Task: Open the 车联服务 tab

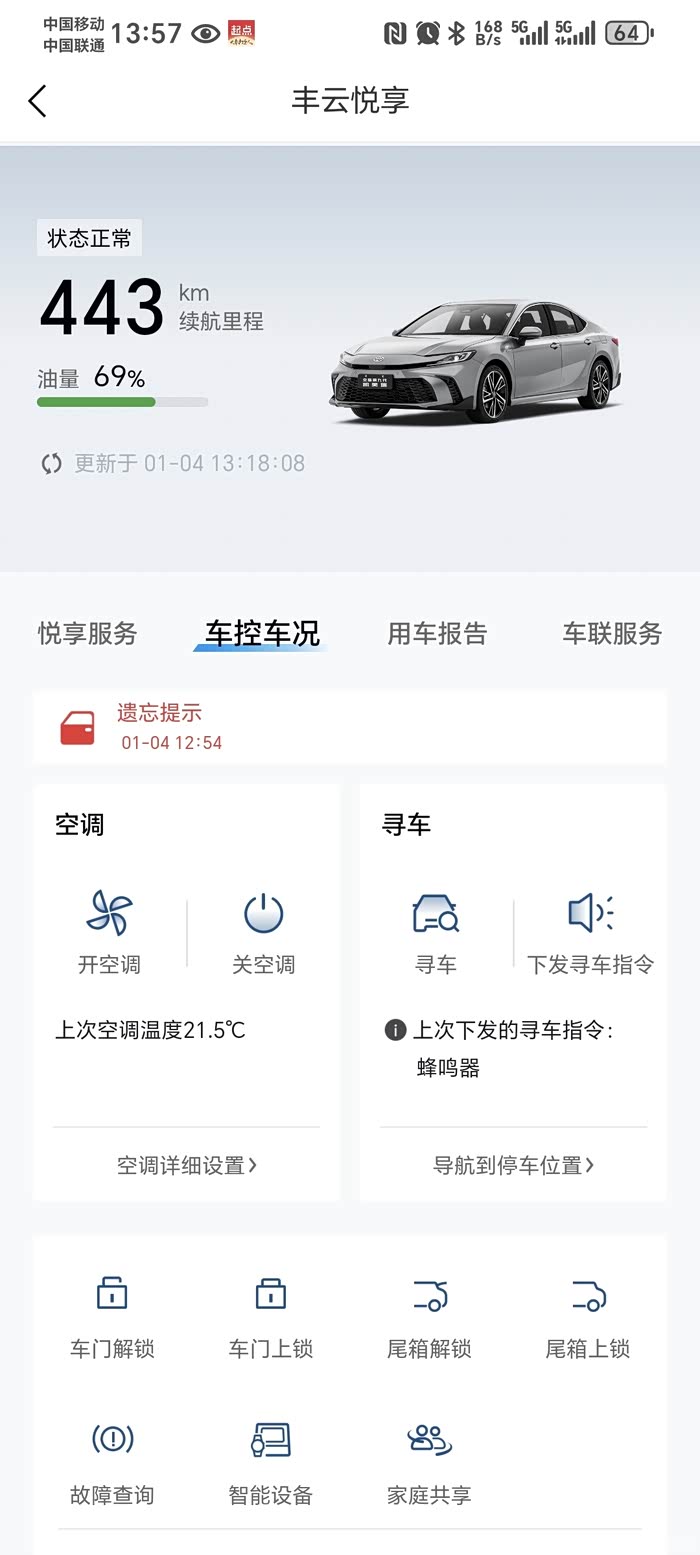Action: pos(612,633)
